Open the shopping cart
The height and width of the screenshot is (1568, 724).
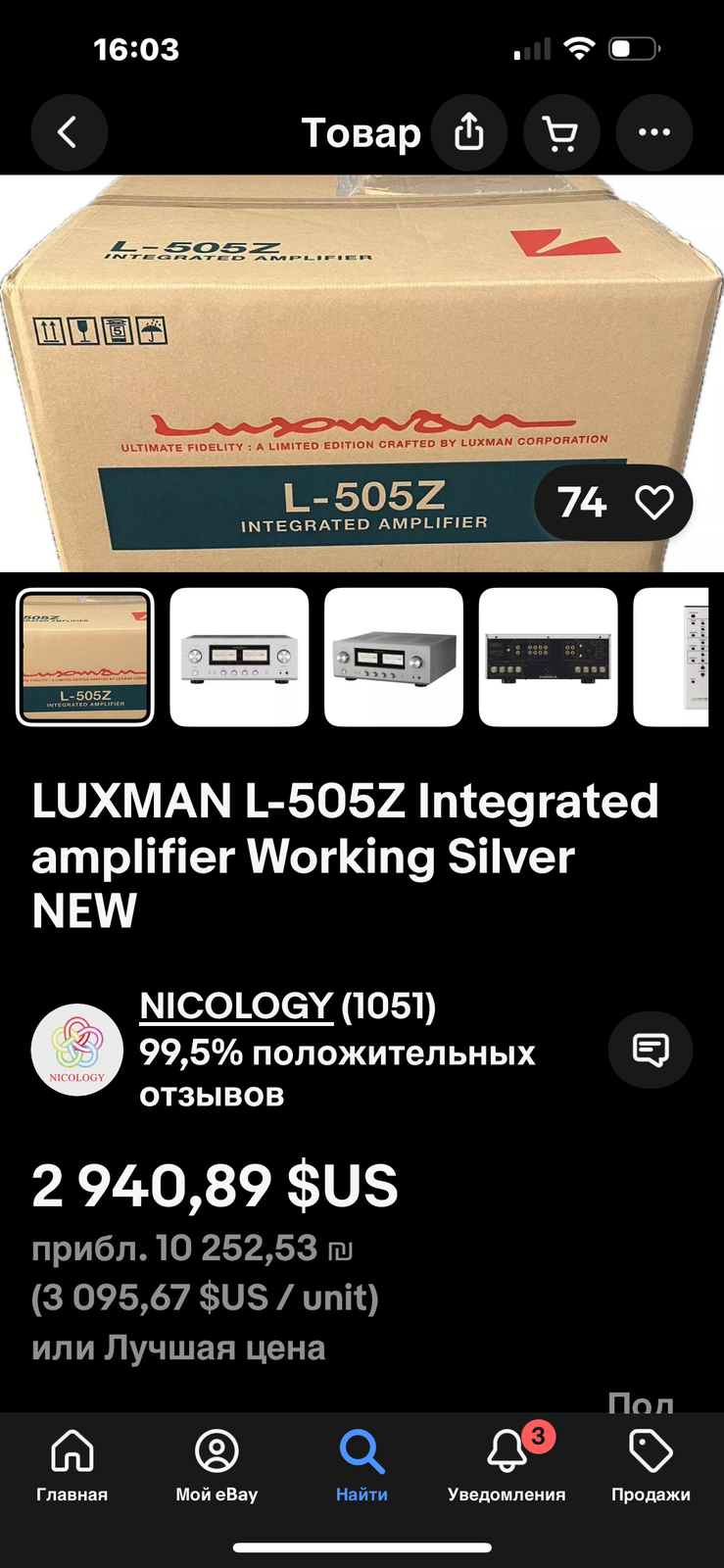tap(561, 132)
